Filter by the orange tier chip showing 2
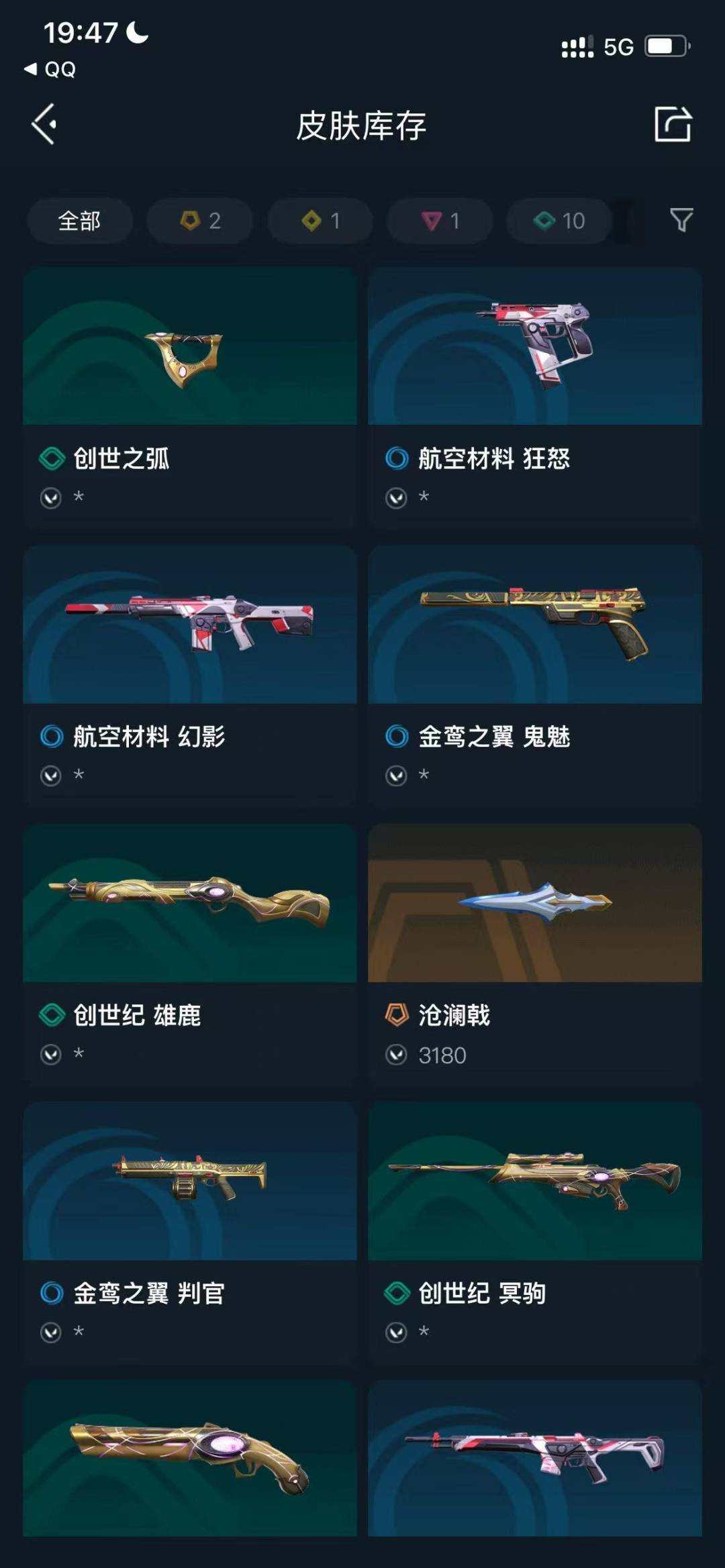This screenshot has height=1568, width=725. click(x=200, y=221)
